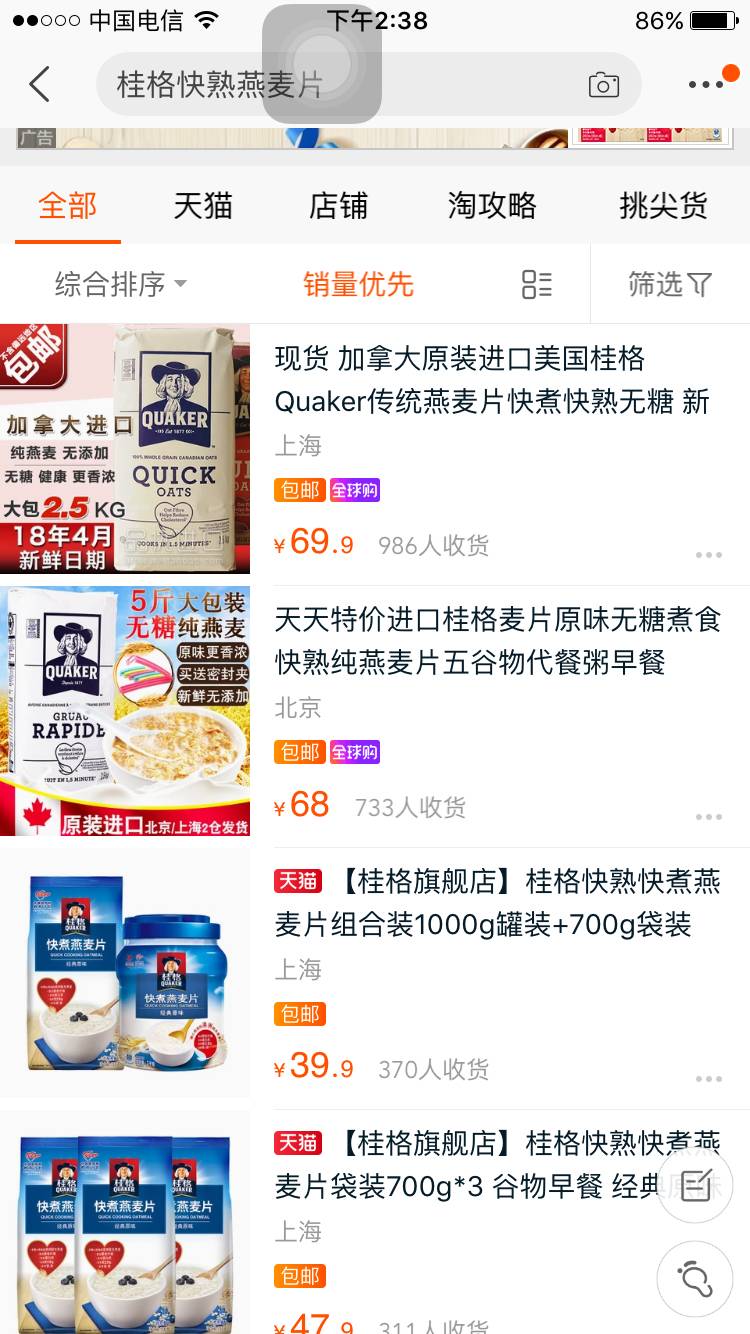Open camera image search

coord(603,85)
